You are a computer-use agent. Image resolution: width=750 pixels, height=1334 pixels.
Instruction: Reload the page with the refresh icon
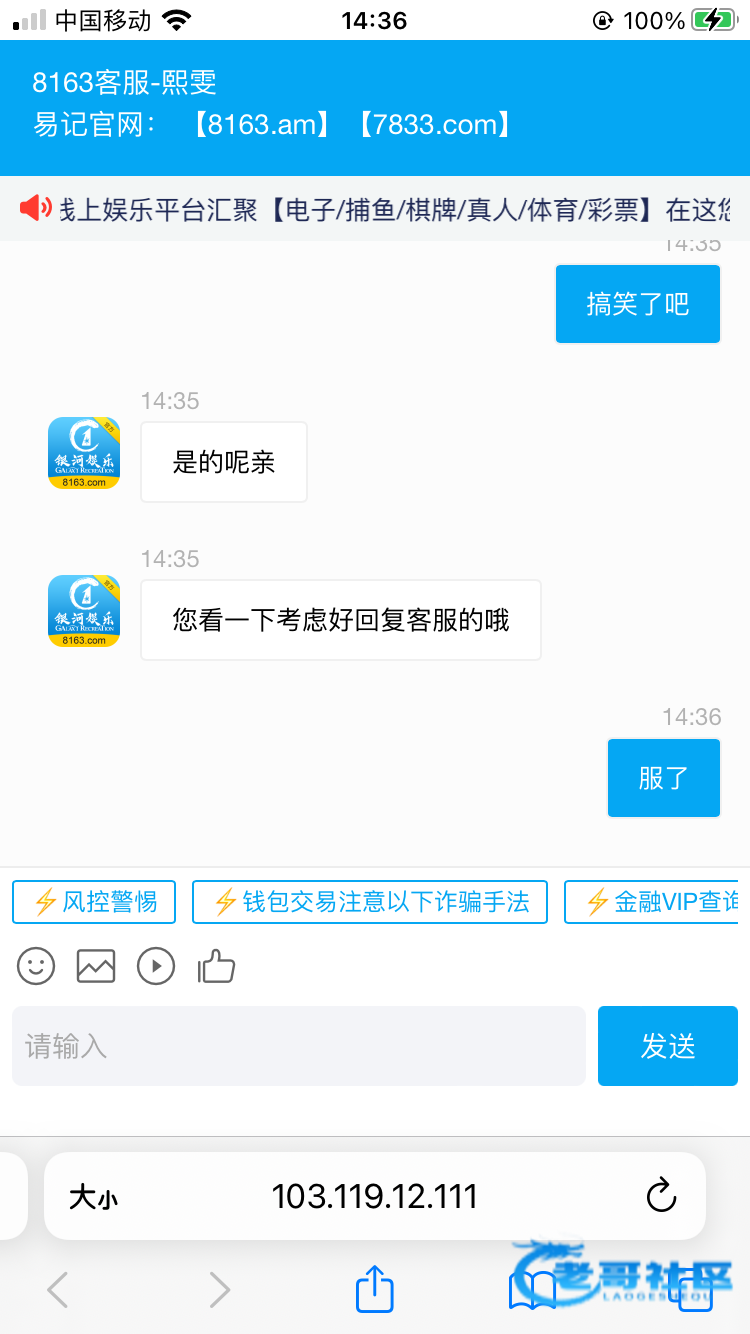pos(661,1195)
